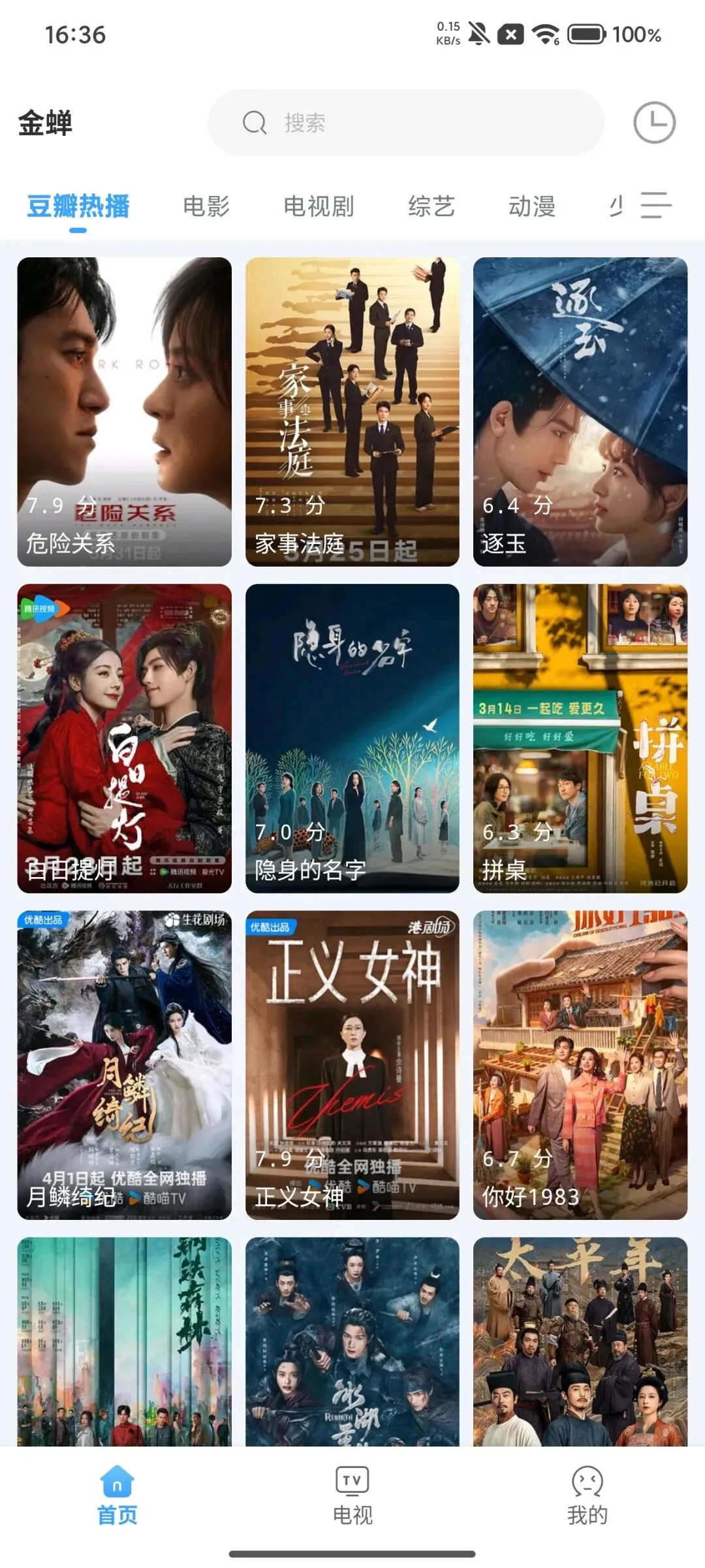Open the category list menu icon

click(655, 205)
